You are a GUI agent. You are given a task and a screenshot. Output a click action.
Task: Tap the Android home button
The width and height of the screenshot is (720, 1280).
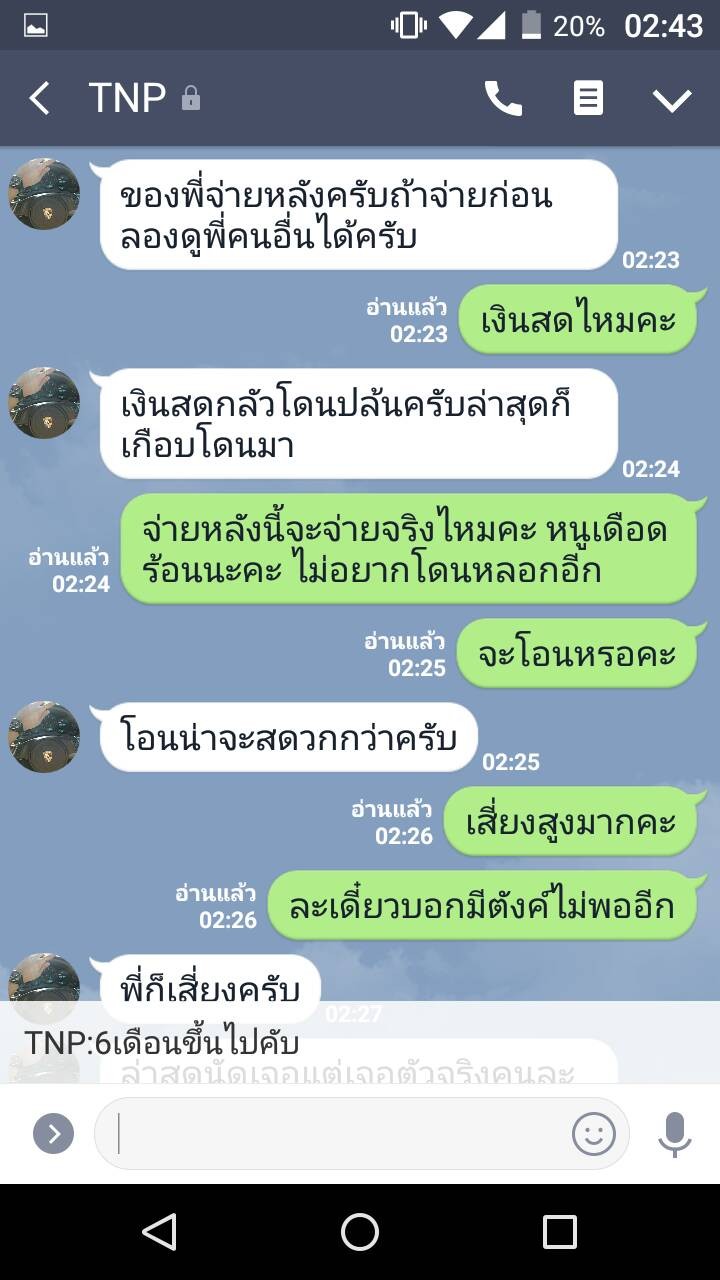(x=360, y=1232)
